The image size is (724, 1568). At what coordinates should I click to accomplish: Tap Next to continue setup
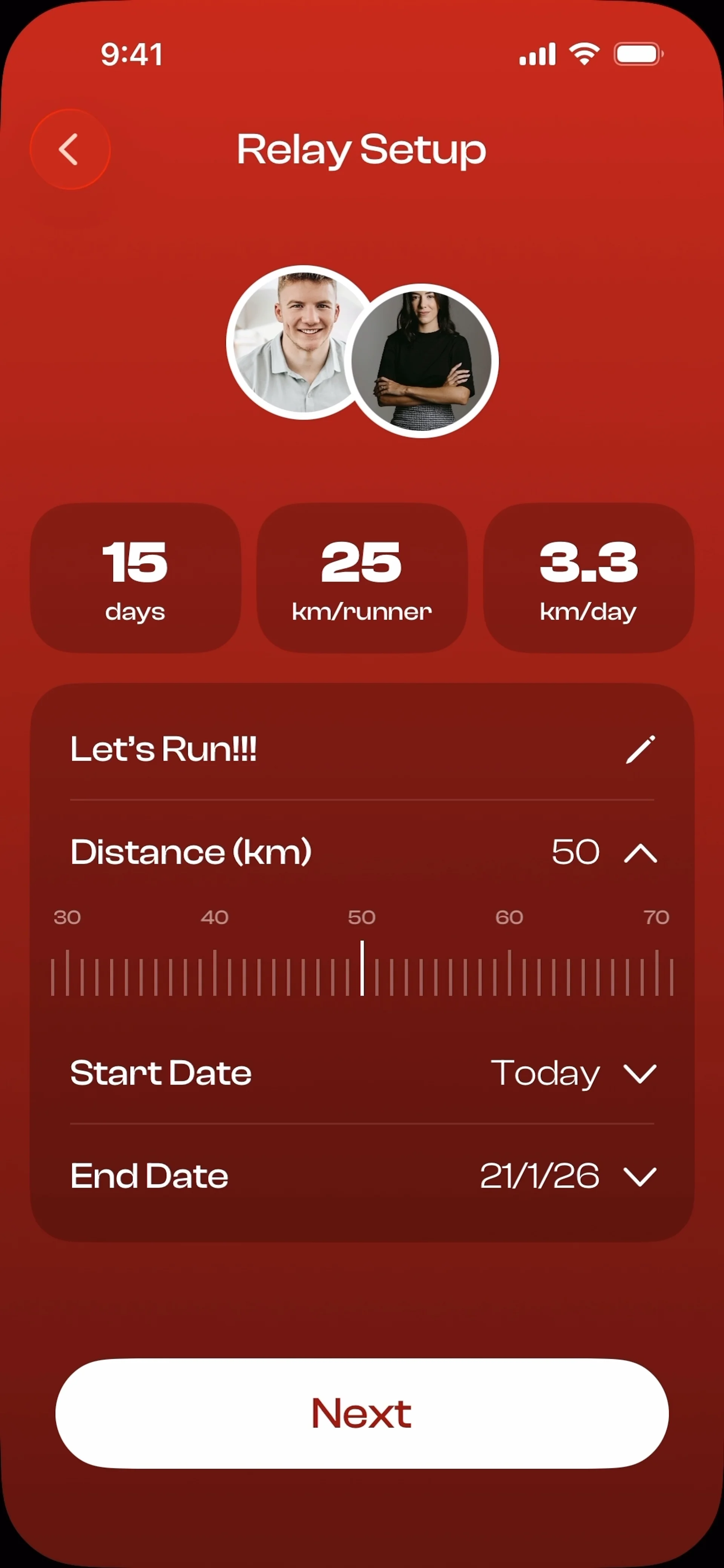click(362, 1413)
